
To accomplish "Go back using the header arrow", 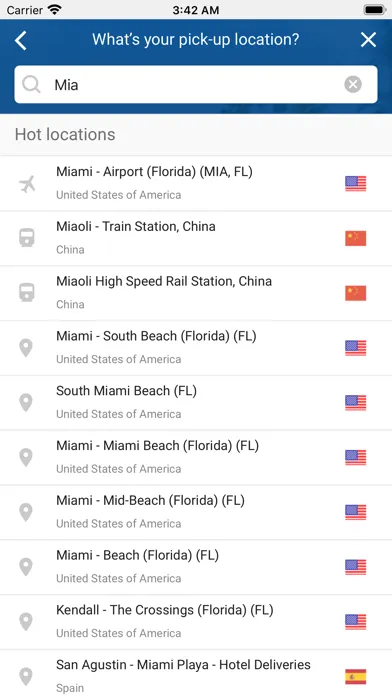I will click(21, 40).
